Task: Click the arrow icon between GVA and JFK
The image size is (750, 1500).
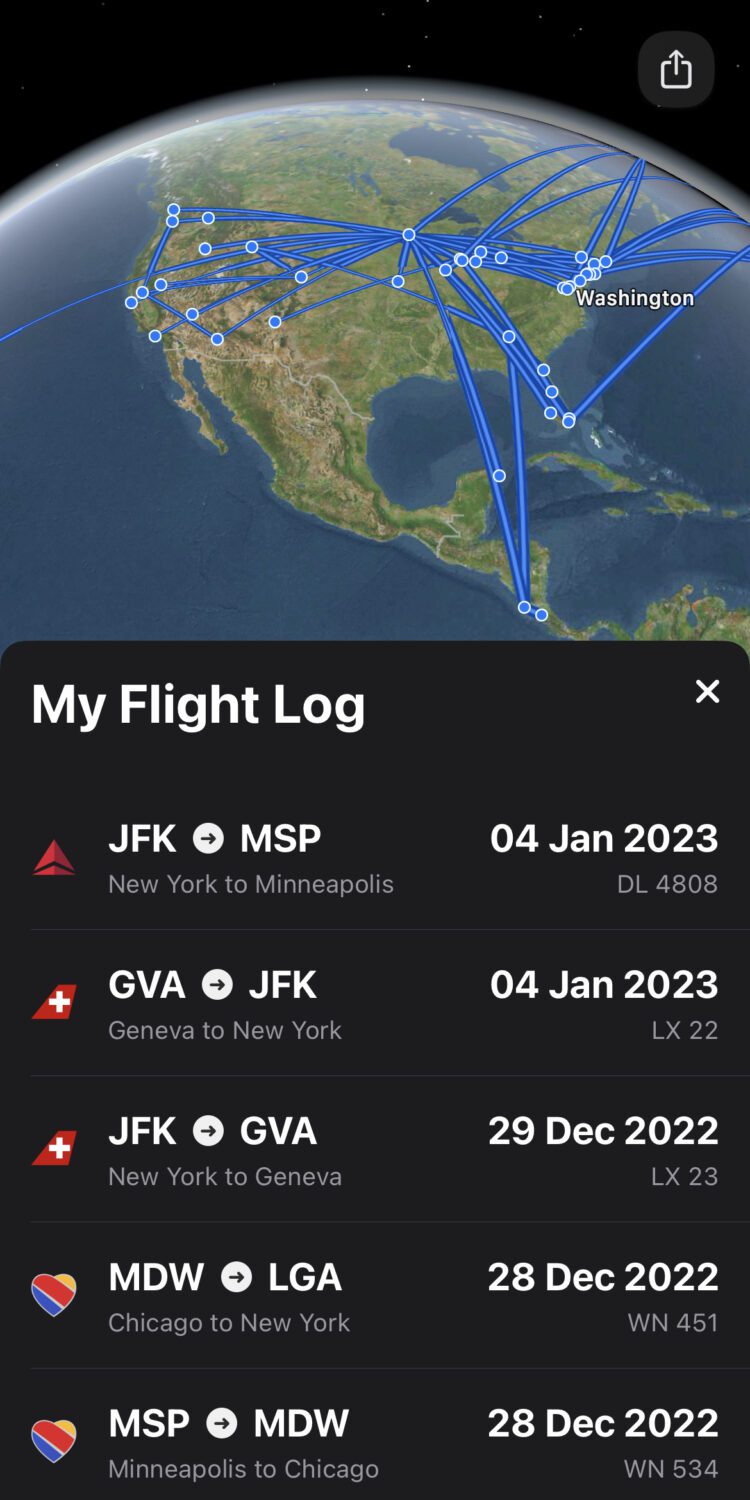Action: 218,984
